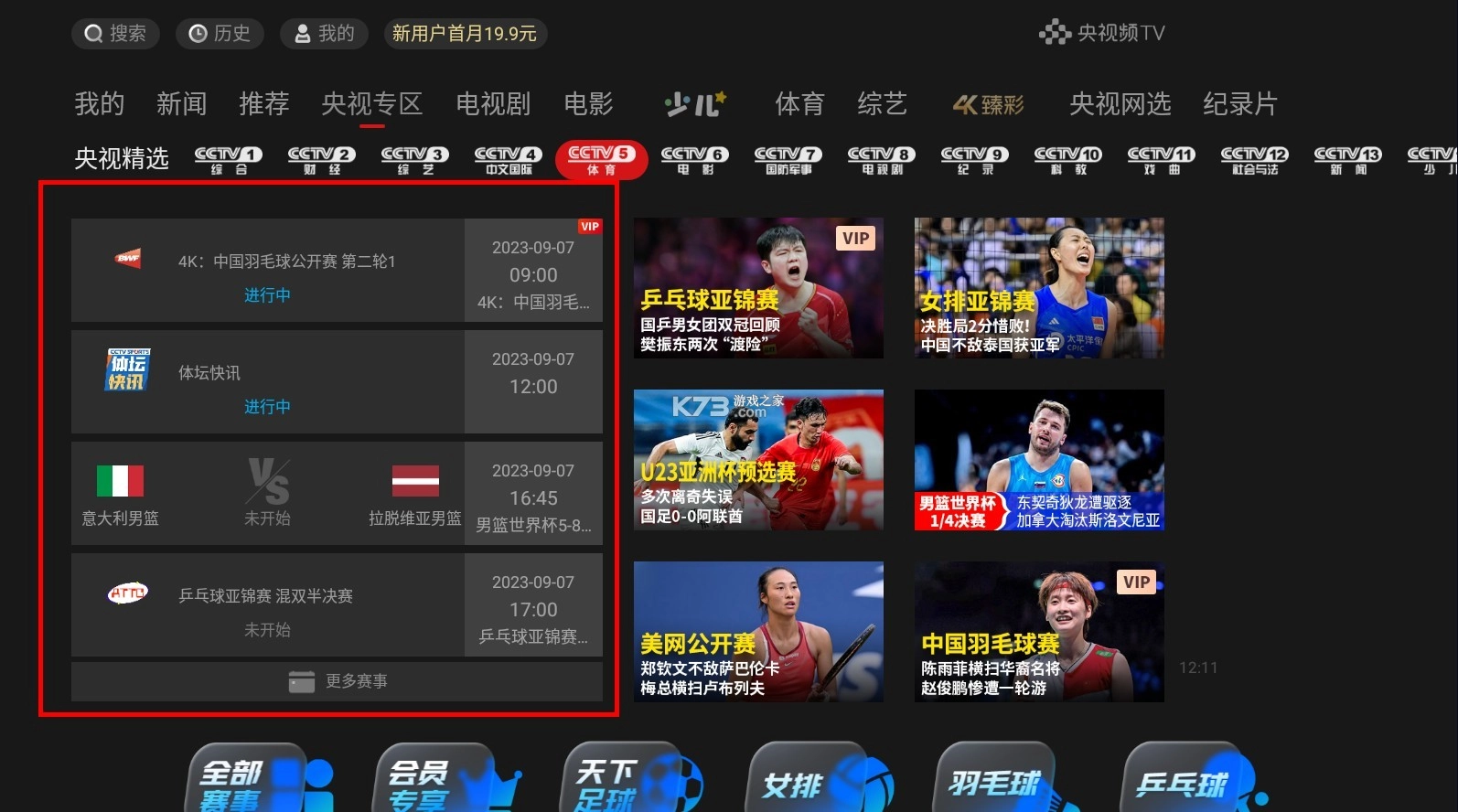Image resolution: width=1458 pixels, height=812 pixels.
Task: Open 乒乓球亚锦赛 混双半决赛 schedule row
Action: (x=337, y=604)
